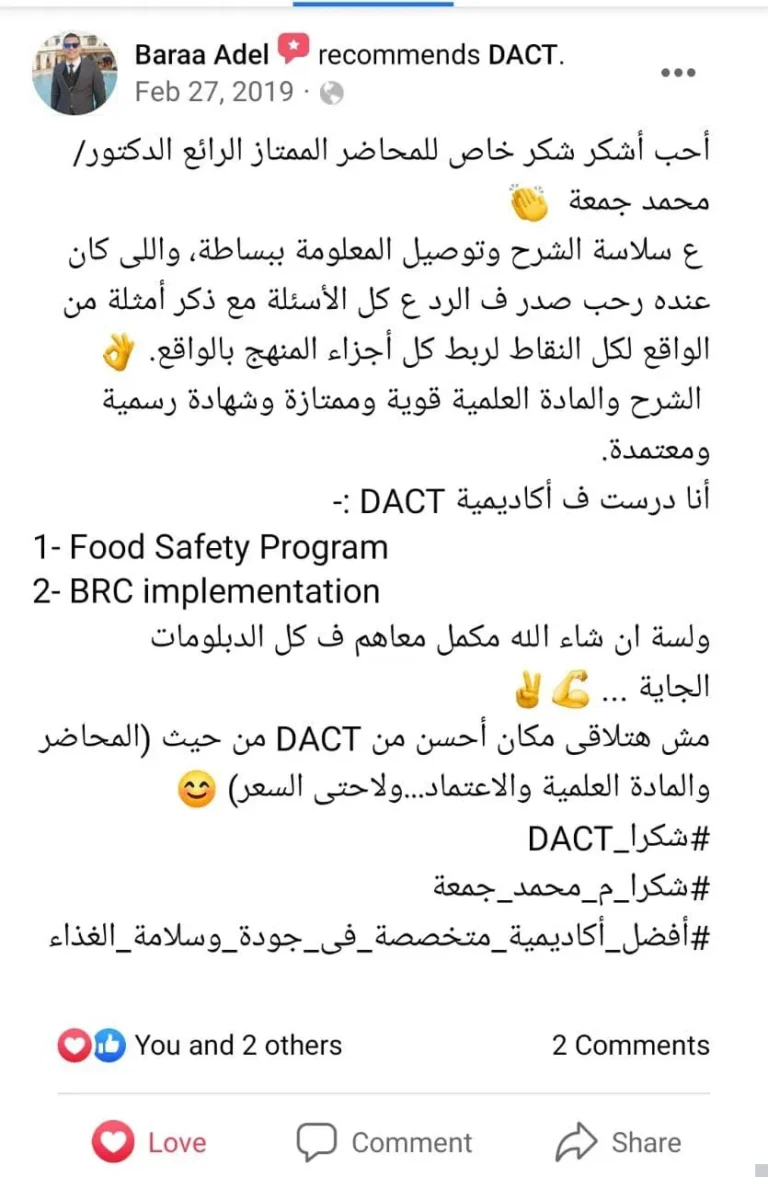
Task: Open the post's three-dot options menu
Action: (678, 73)
